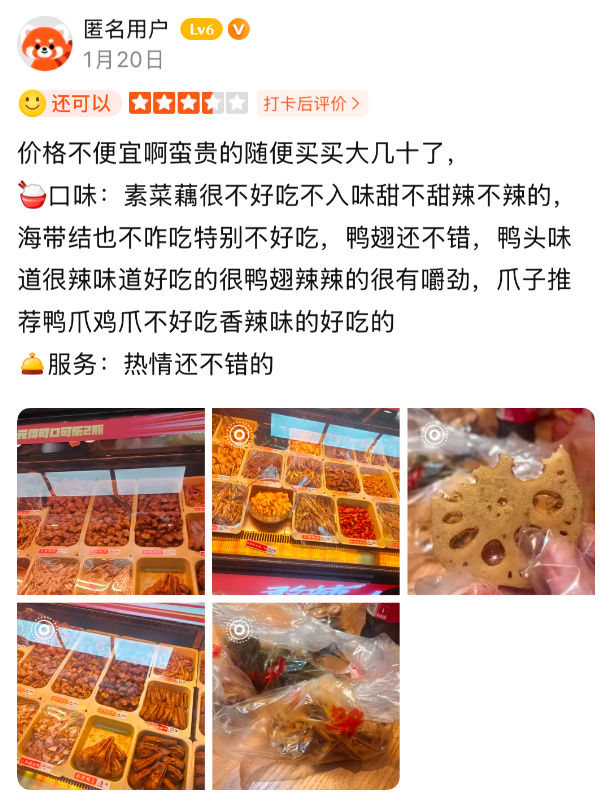Open the anonymous user's red panda avatar
This screenshot has width=614, height=808.
click(44, 44)
